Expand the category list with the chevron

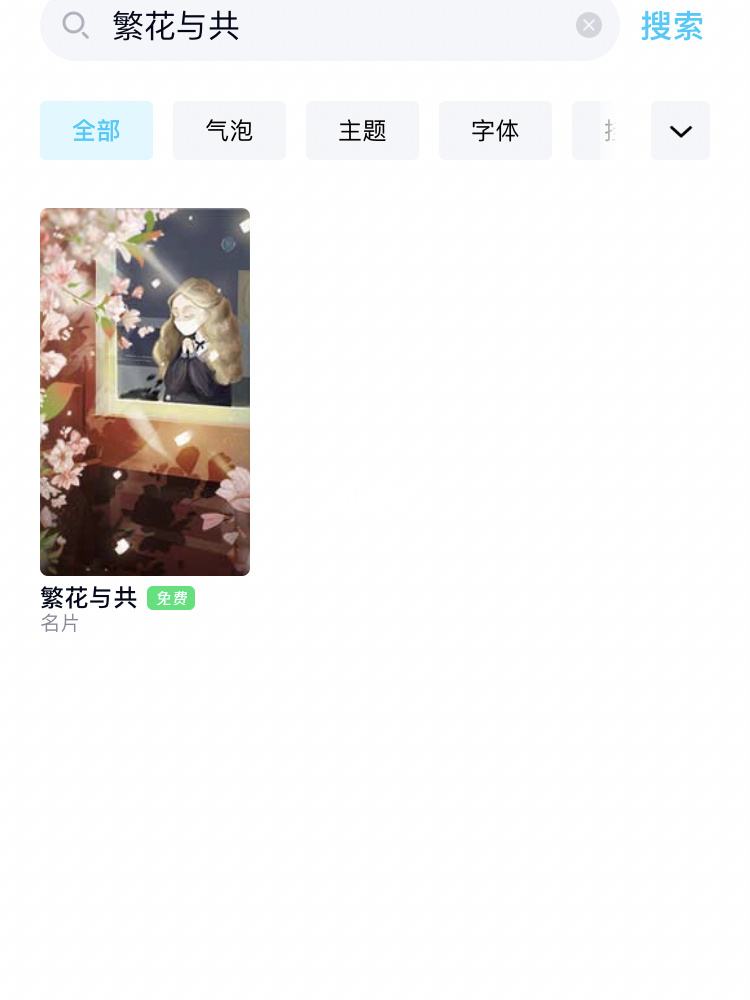(680, 130)
